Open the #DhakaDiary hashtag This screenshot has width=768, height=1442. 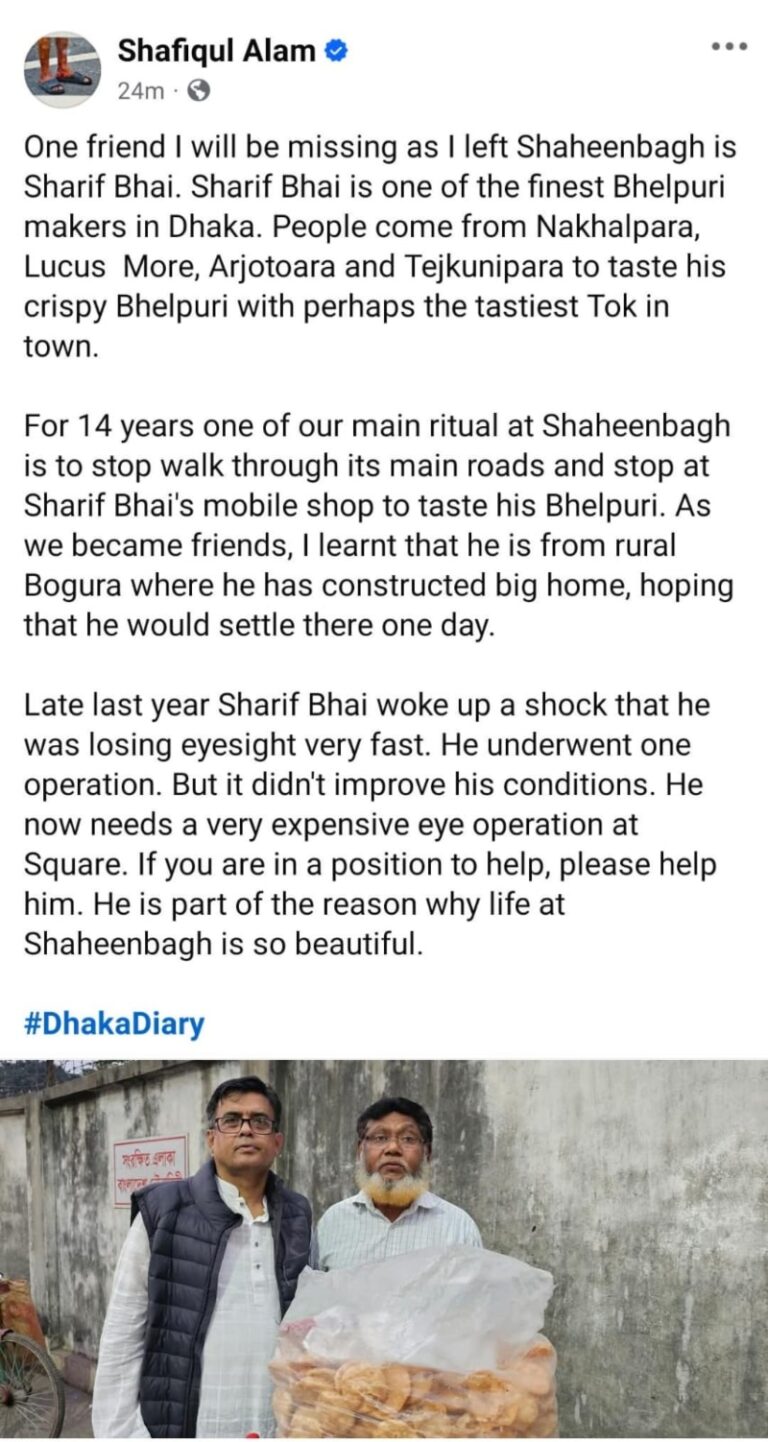(114, 1024)
